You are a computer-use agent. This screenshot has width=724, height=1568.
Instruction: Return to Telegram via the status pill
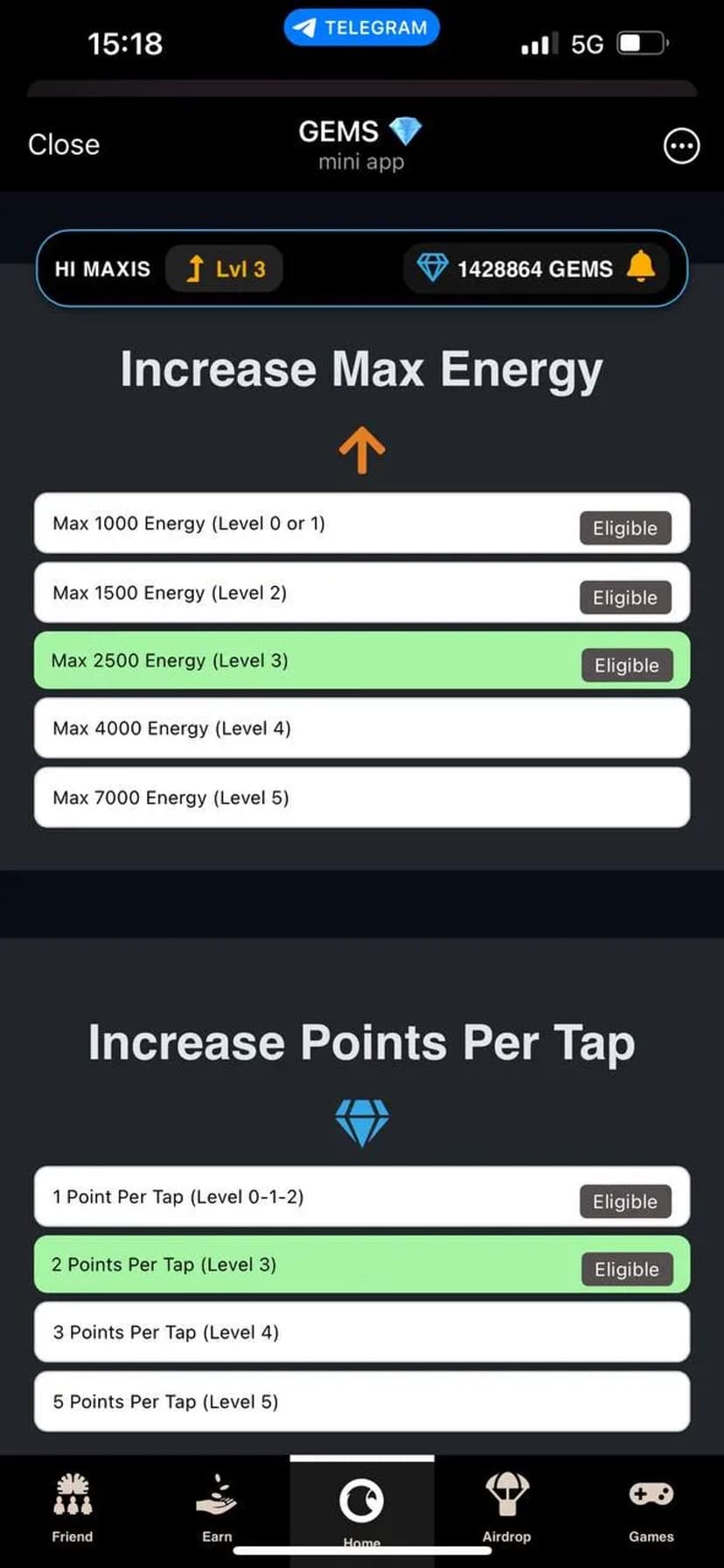pyautogui.click(x=361, y=28)
